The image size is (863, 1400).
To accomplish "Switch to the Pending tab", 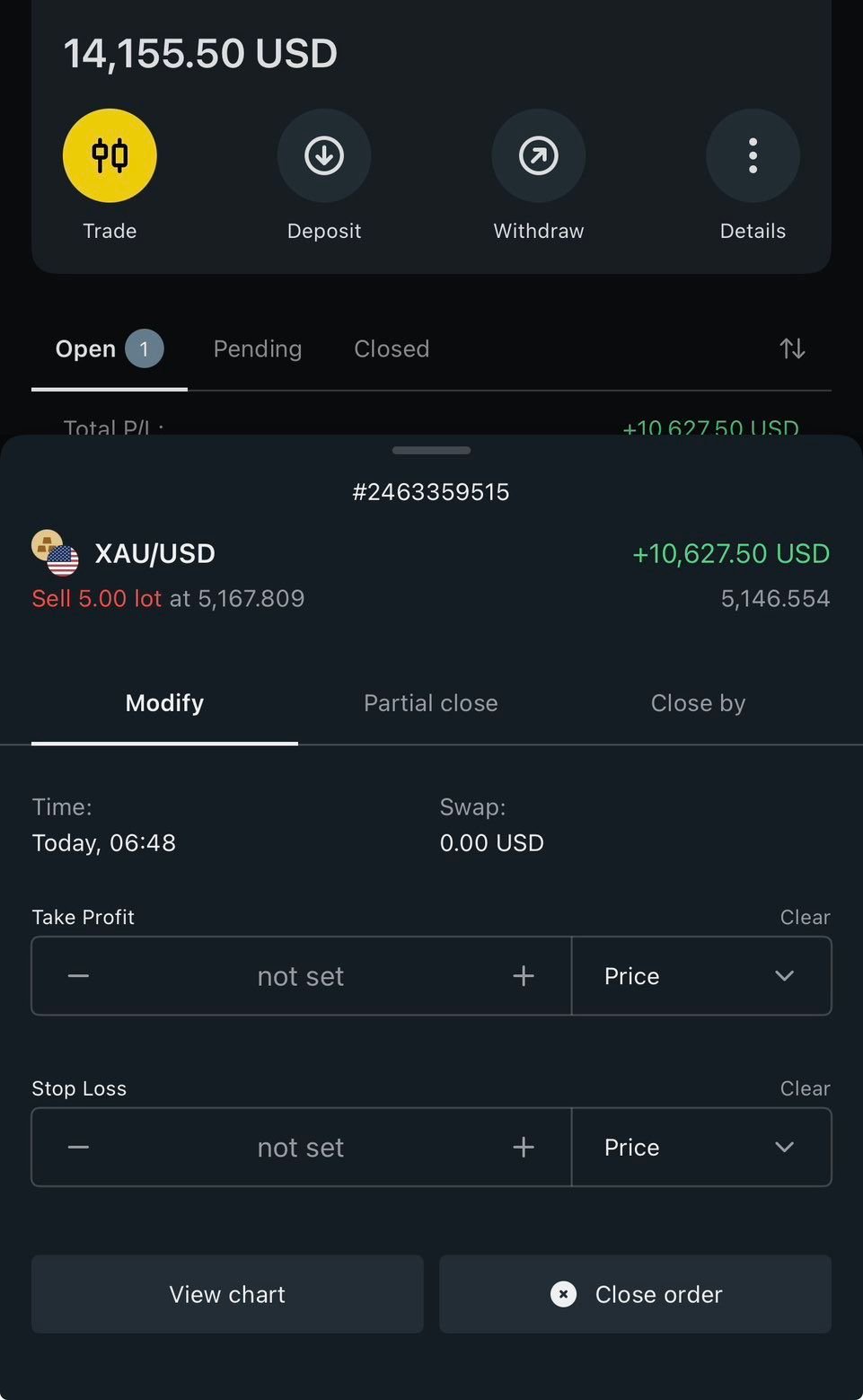I will coord(257,348).
